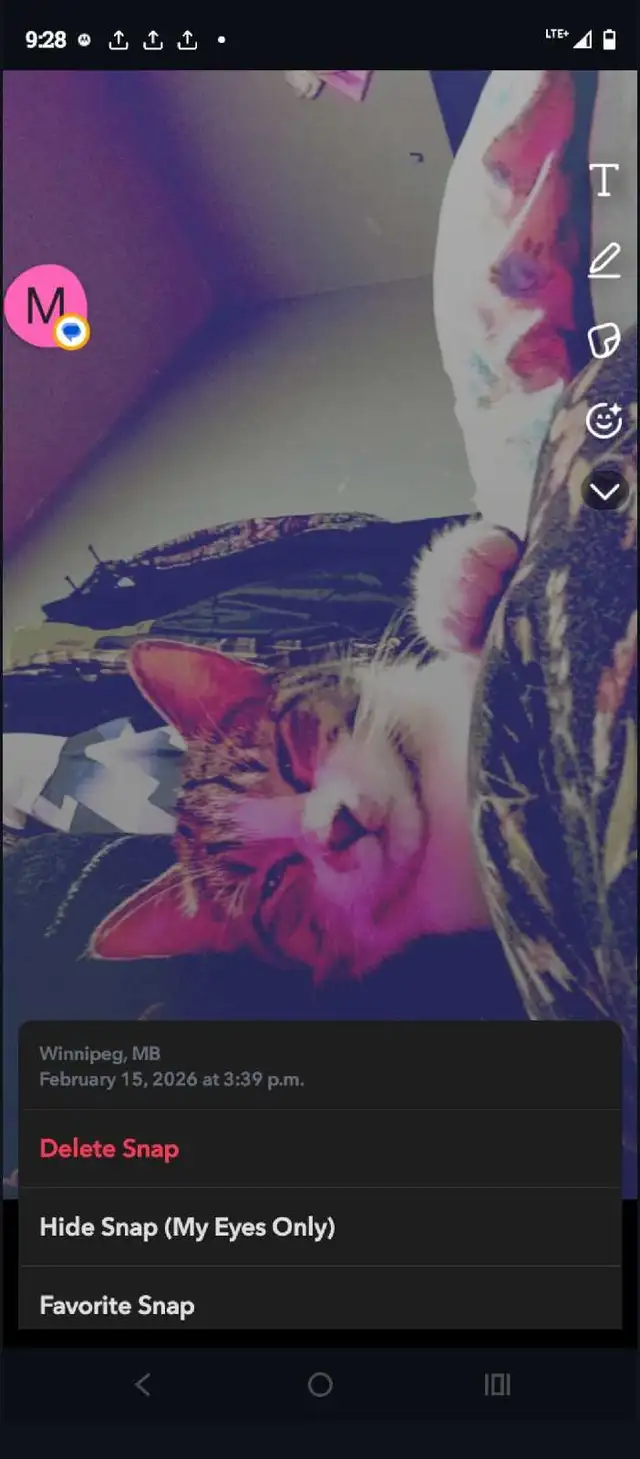The height and width of the screenshot is (1459, 640).
Task: Open the text caption tool
Action: 604,181
